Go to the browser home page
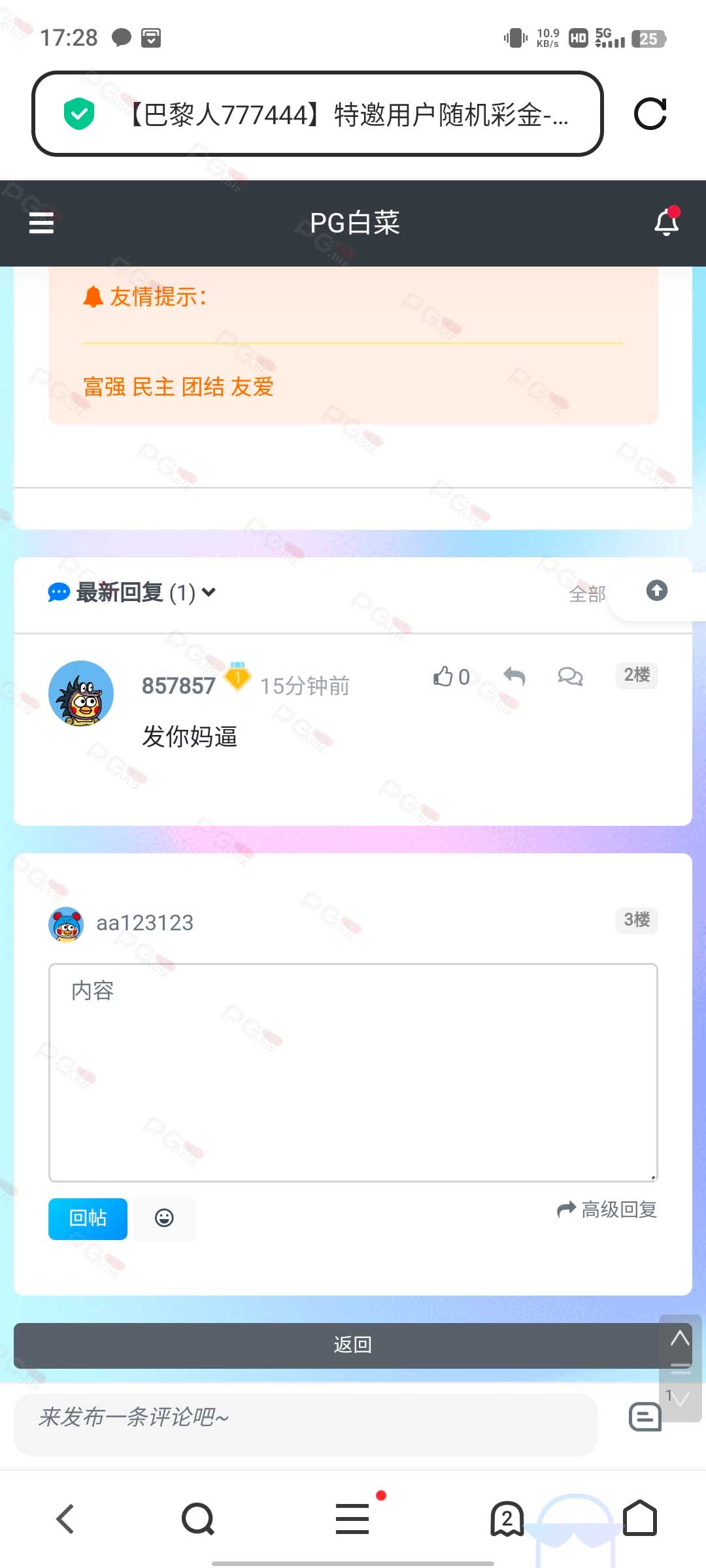 click(x=639, y=1518)
